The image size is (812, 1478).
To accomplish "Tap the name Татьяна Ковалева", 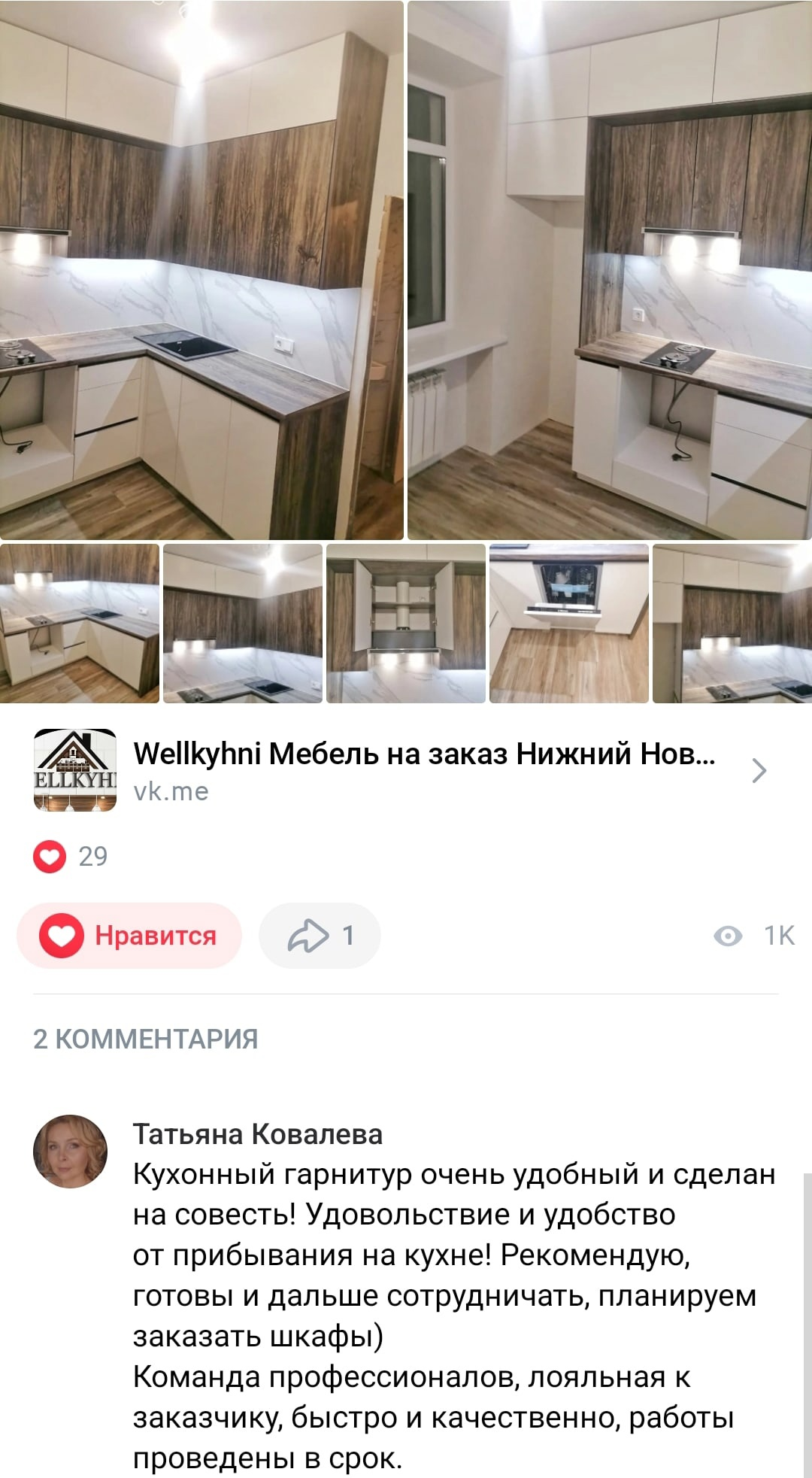I will coord(258,1134).
